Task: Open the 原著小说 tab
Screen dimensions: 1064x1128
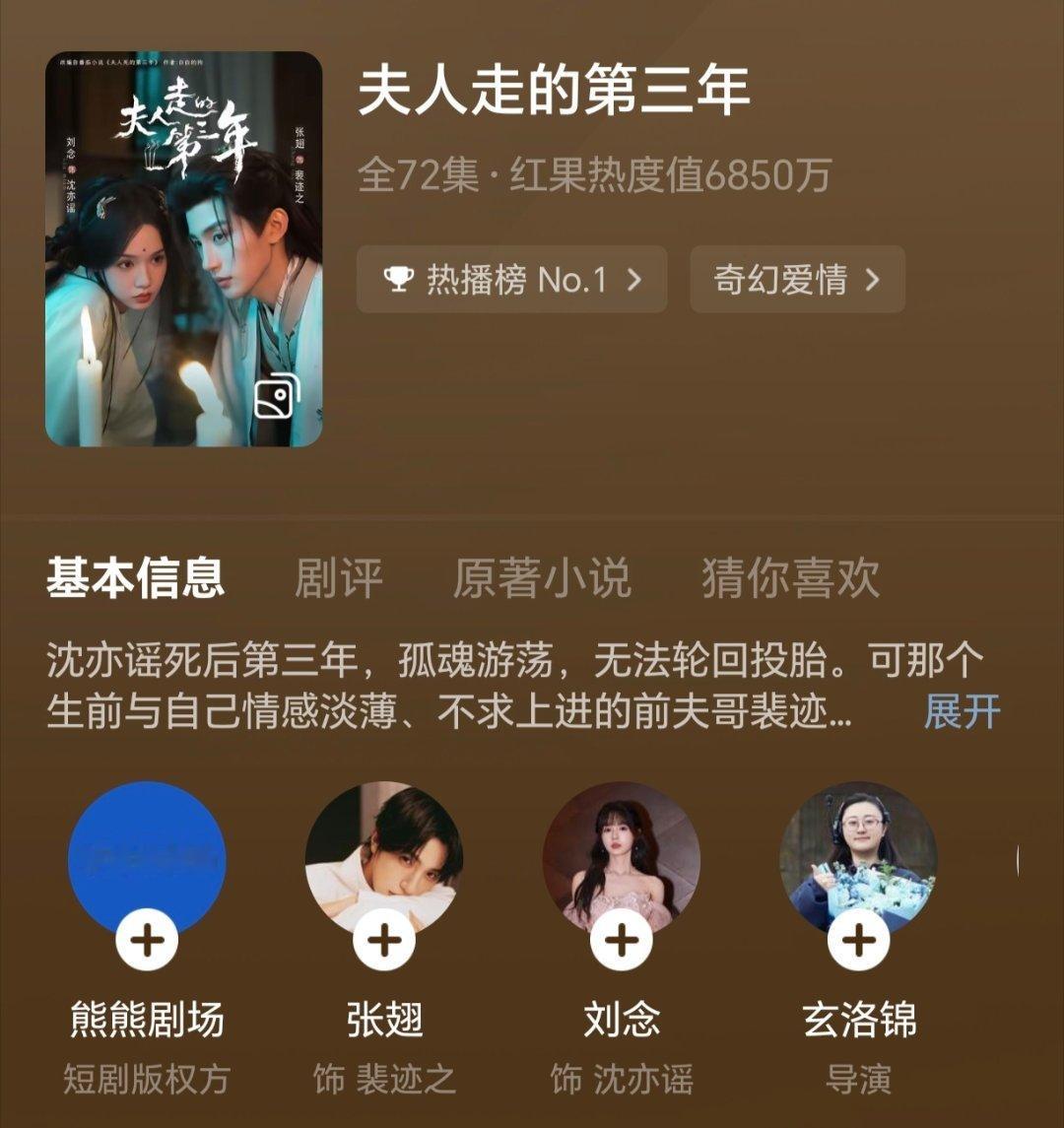Action: point(543,581)
